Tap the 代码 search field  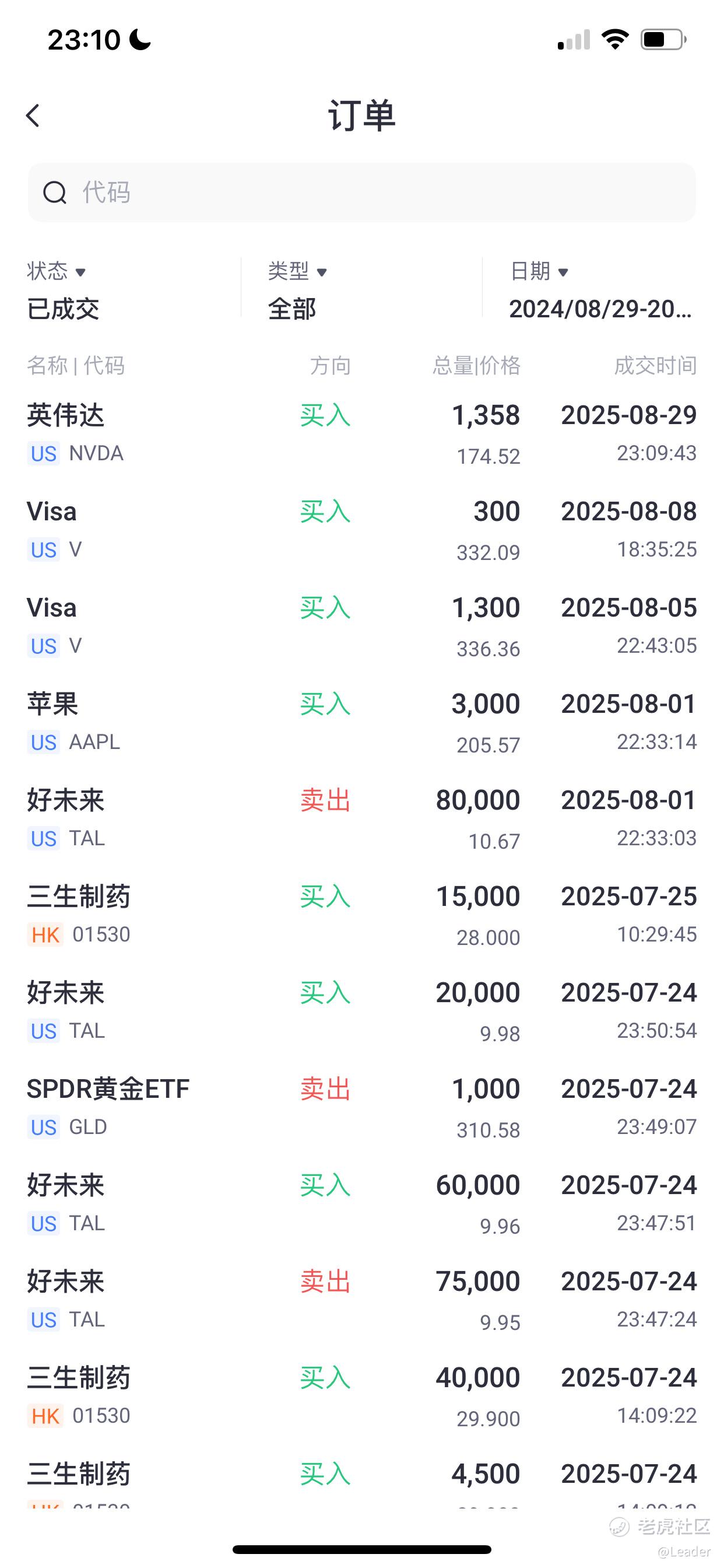click(x=361, y=192)
